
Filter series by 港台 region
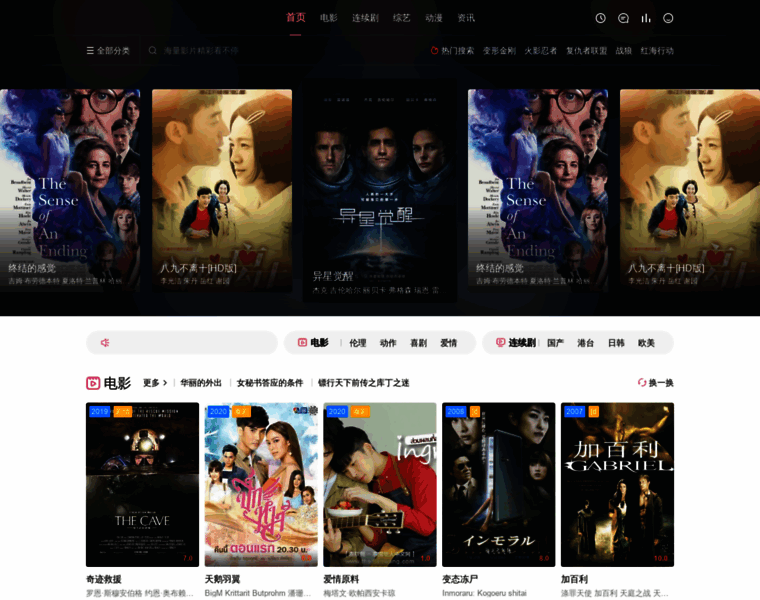(x=586, y=343)
